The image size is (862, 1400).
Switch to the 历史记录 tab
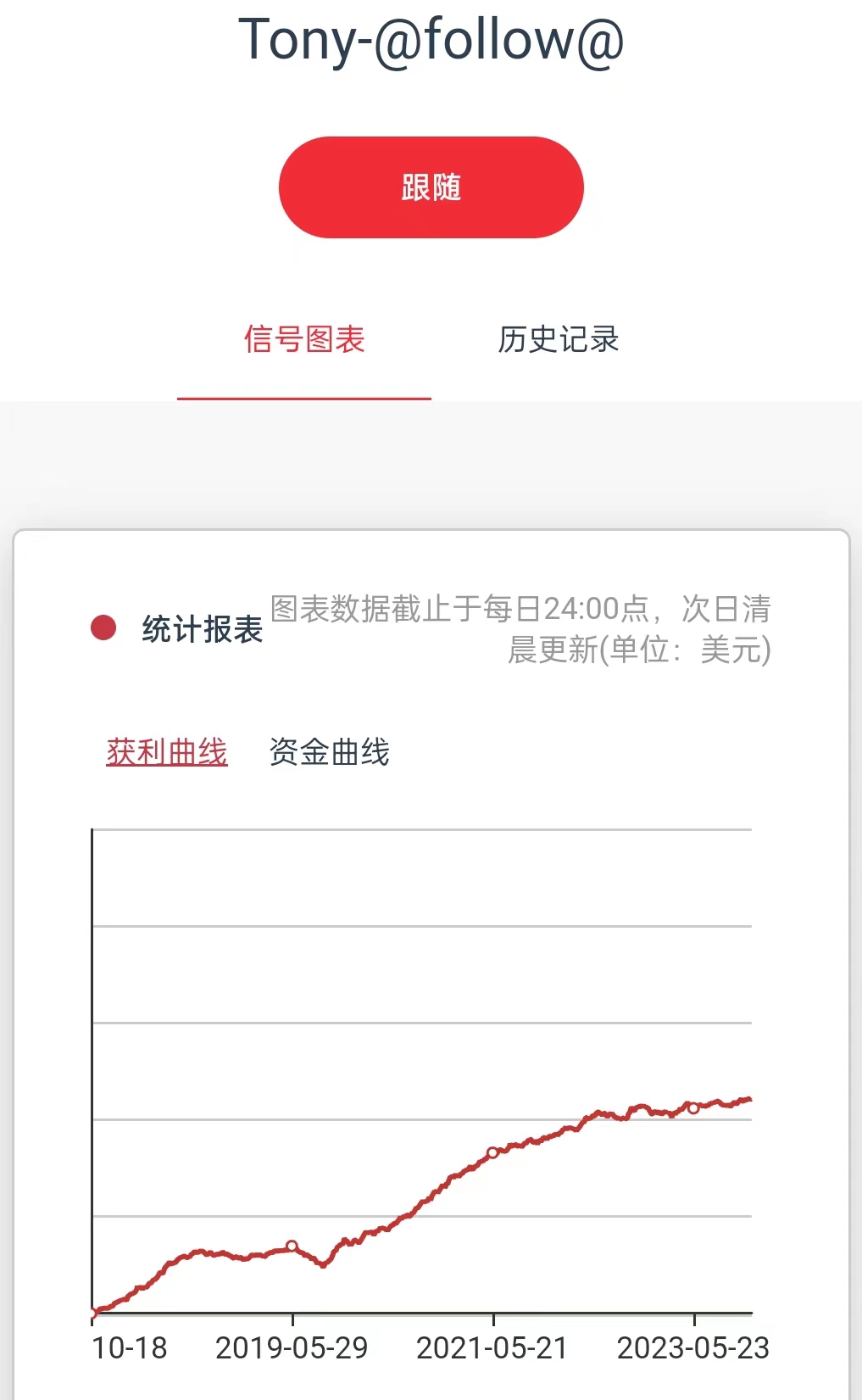point(559,340)
